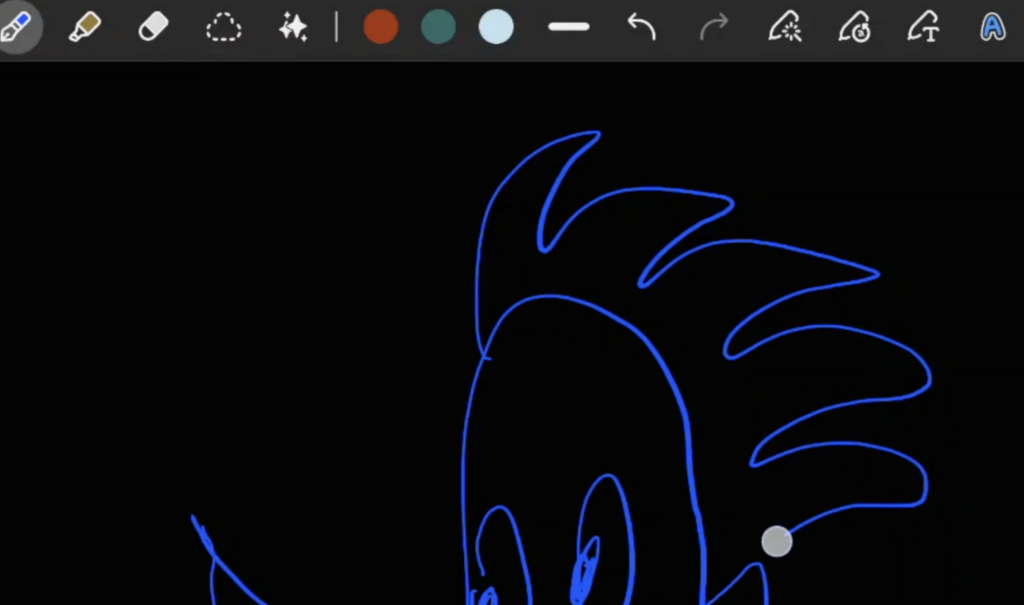This screenshot has width=1024, height=605.
Task: Pick the red-orange pen color
Action: click(x=381, y=27)
